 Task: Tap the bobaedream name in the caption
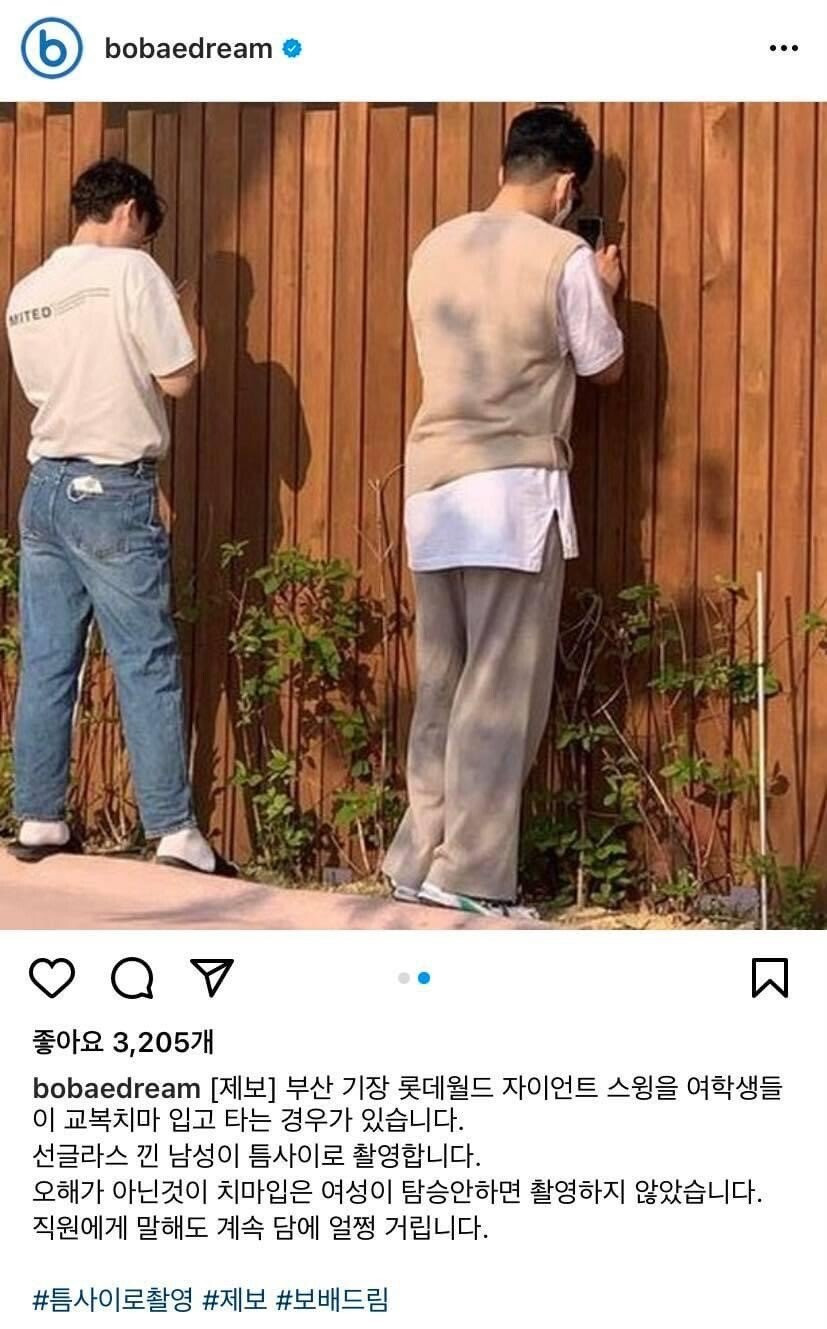click(x=116, y=1088)
